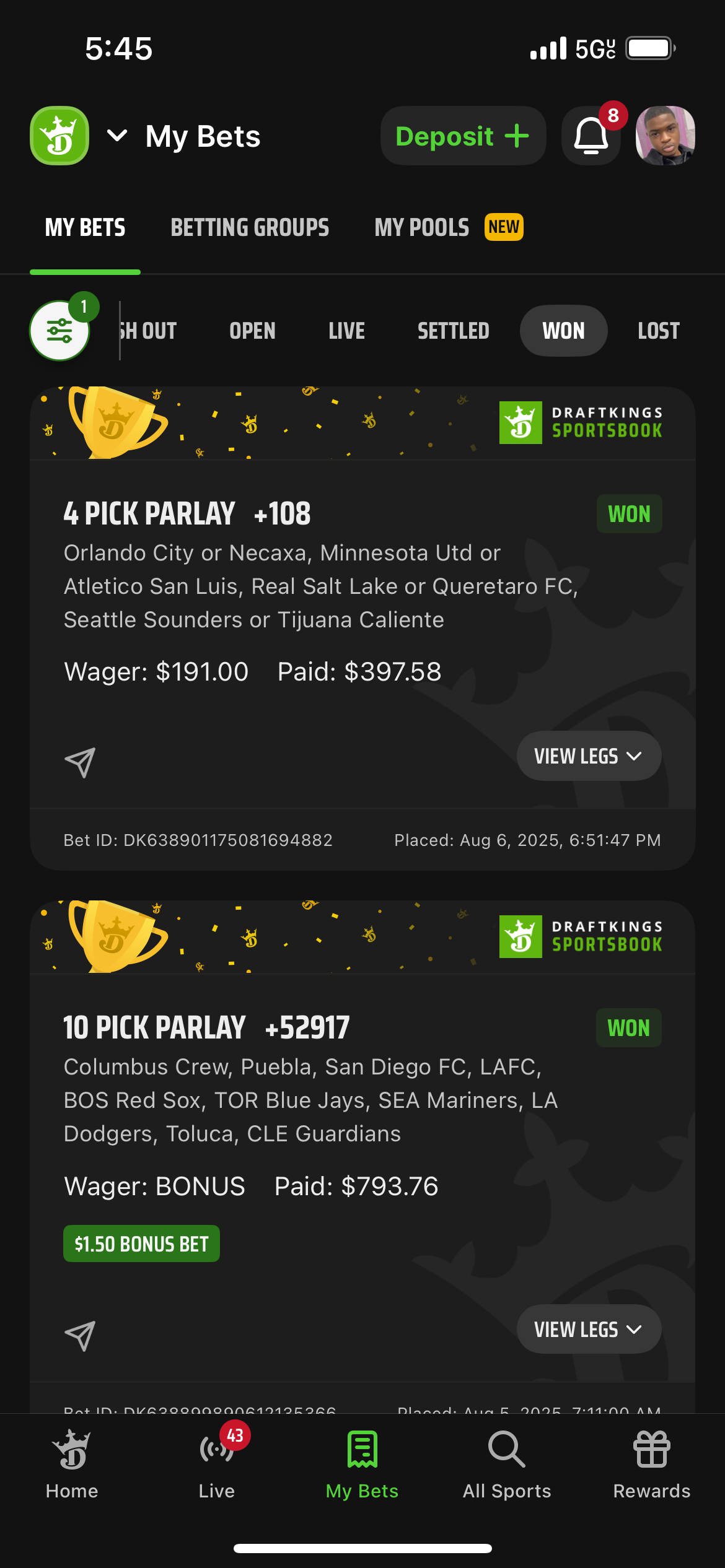
Task: Select the Settled bets filter
Action: tap(453, 331)
